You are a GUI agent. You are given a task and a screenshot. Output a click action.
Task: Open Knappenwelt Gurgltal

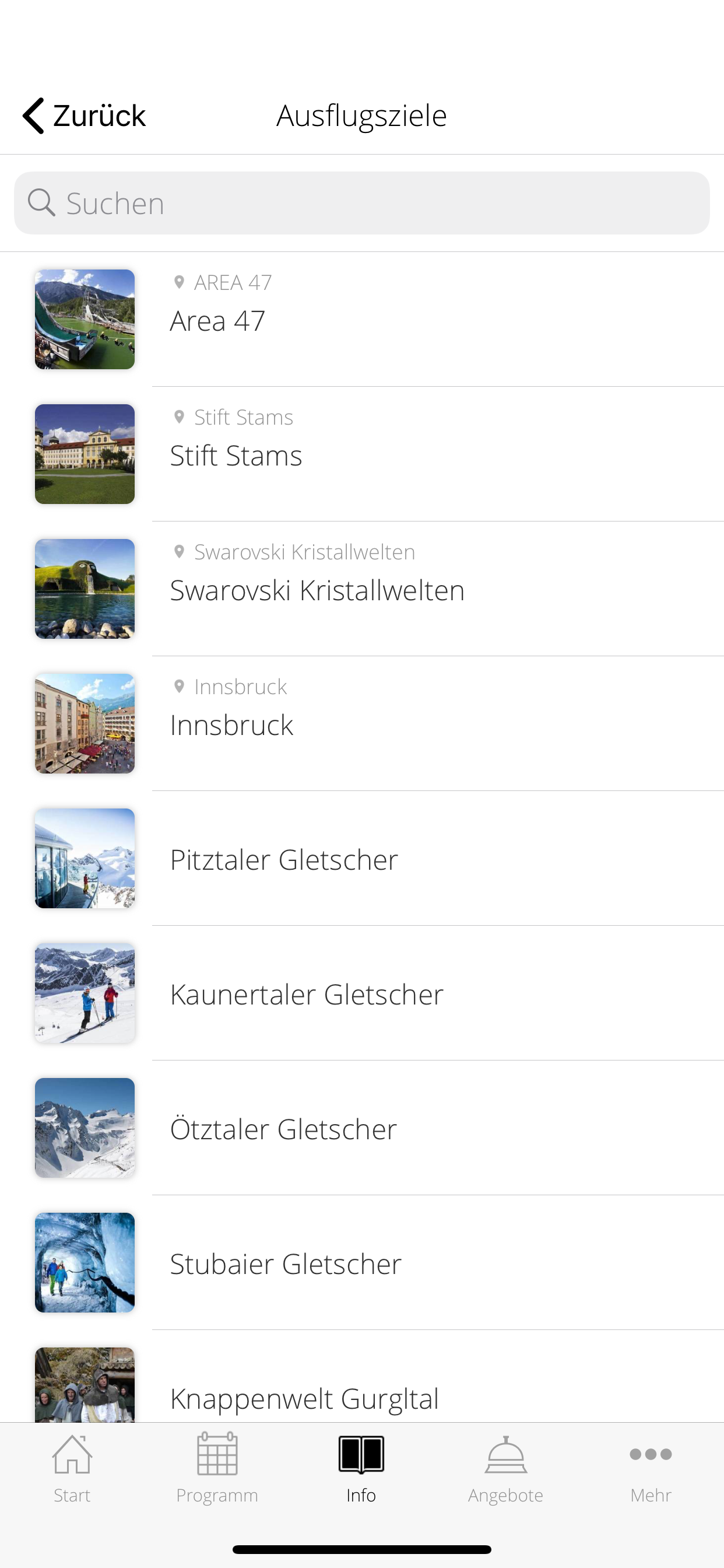pos(362,1377)
